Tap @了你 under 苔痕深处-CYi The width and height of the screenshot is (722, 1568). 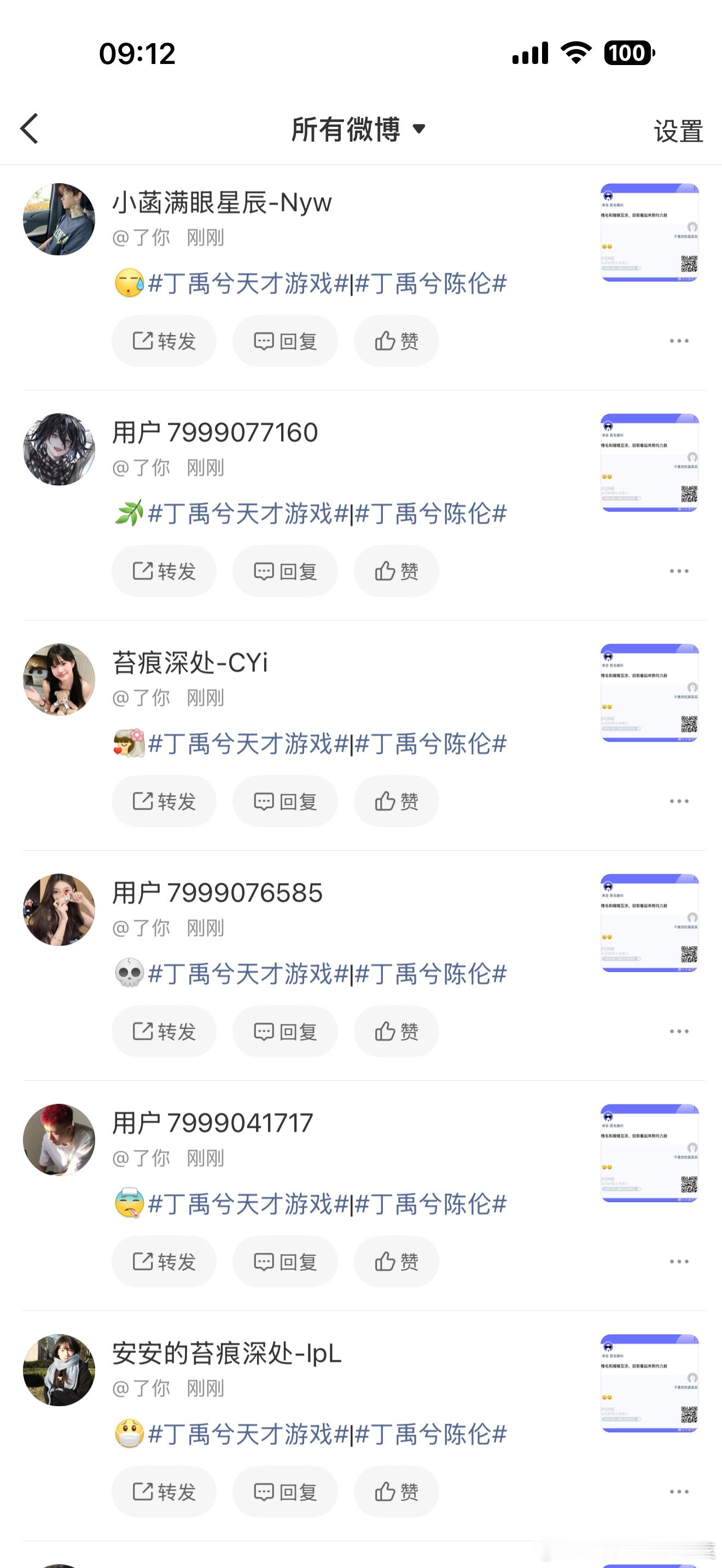tap(141, 698)
